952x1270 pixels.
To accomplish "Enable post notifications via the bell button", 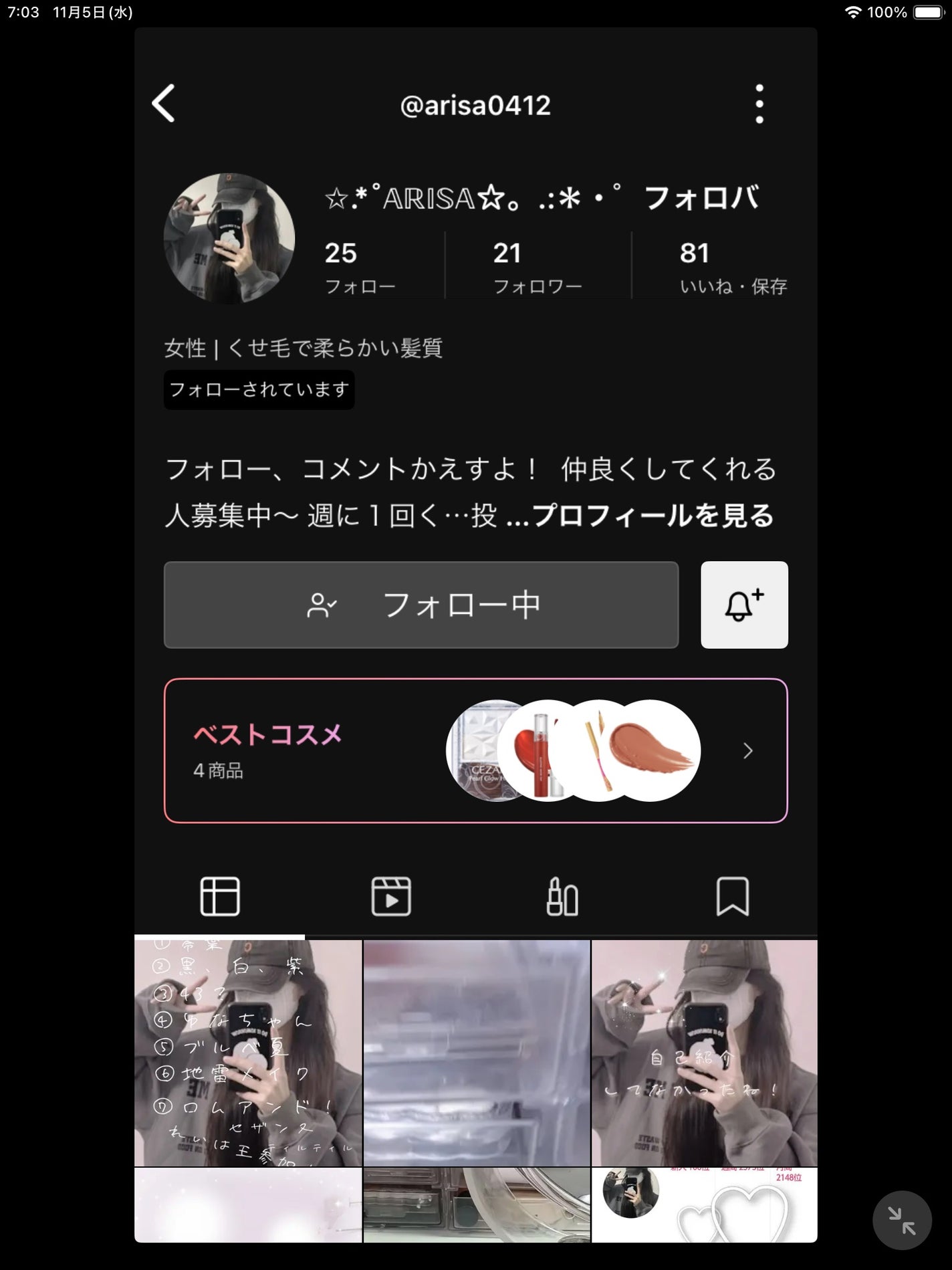I will 744,605.
